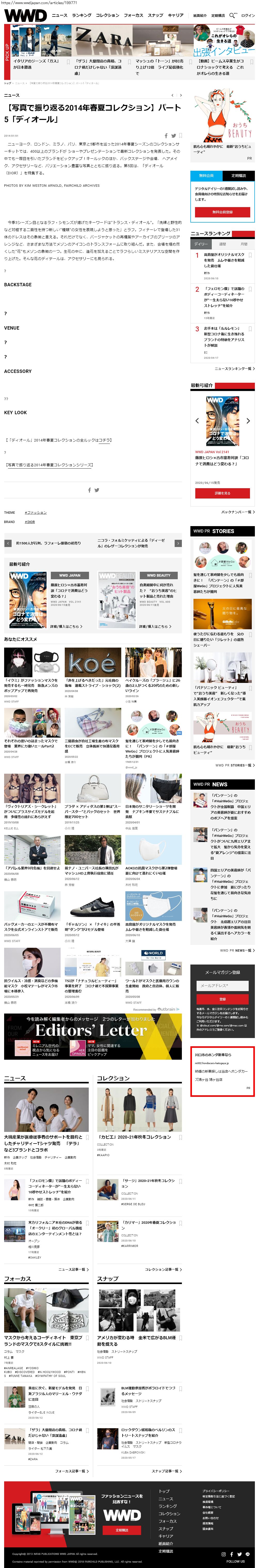Open the #ファッション theme tag
259x1568 pixels.
(x=35, y=512)
